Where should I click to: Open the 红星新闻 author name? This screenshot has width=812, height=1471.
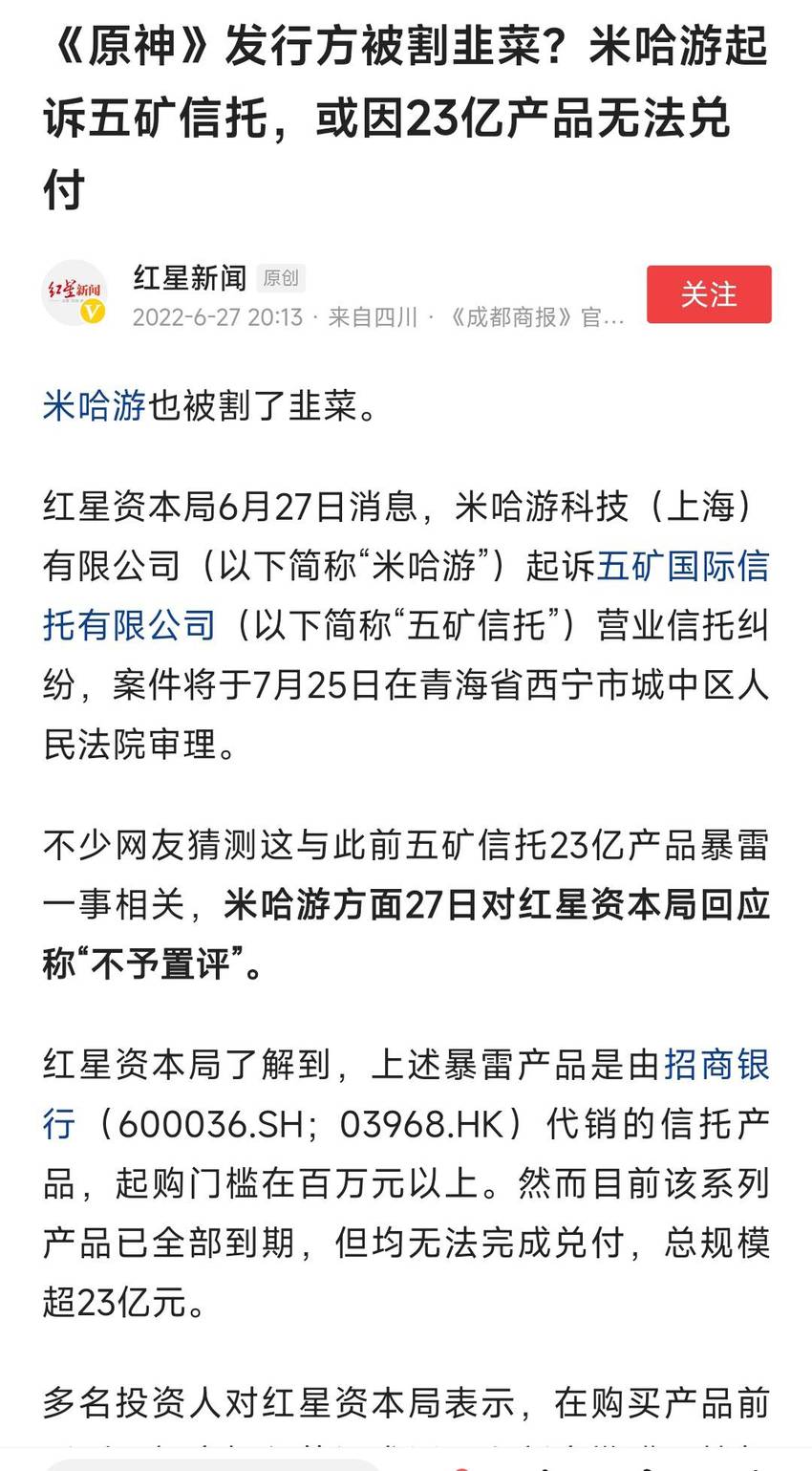point(190,277)
